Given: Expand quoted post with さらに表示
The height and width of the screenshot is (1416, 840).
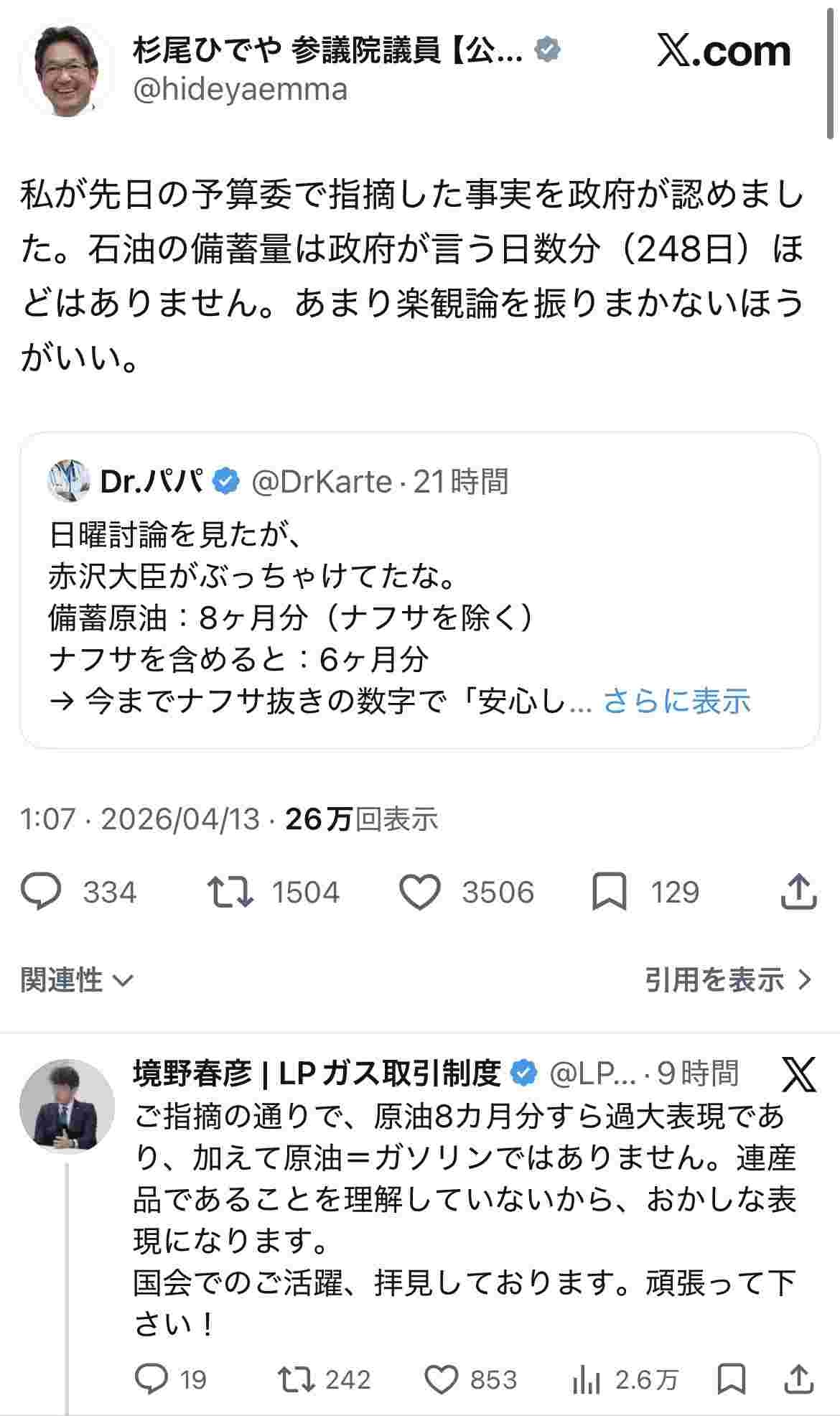Looking at the screenshot, I should coord(676,701).
